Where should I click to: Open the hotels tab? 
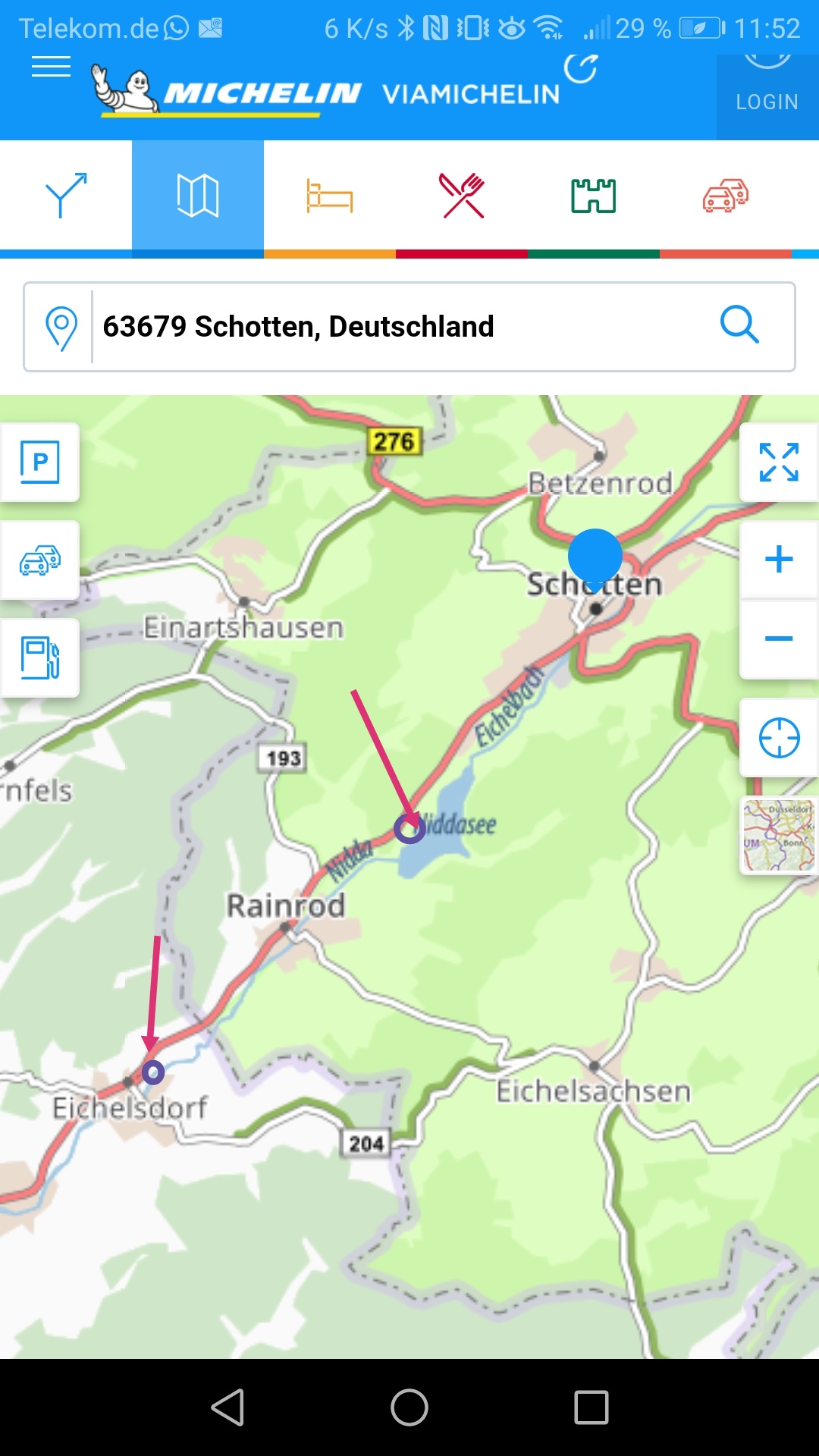tap(329, 196)
